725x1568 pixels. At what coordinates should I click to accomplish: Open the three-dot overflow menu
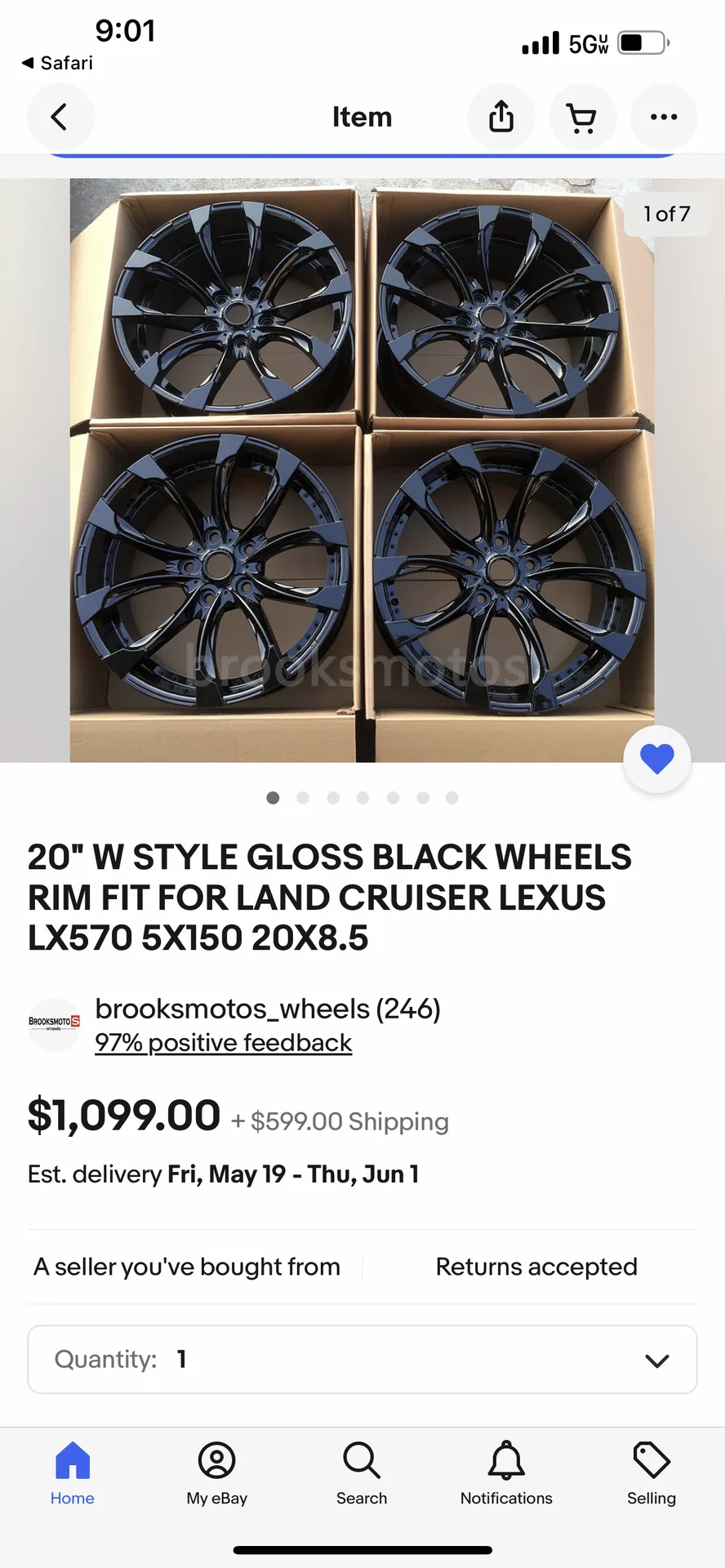(663, 117)
